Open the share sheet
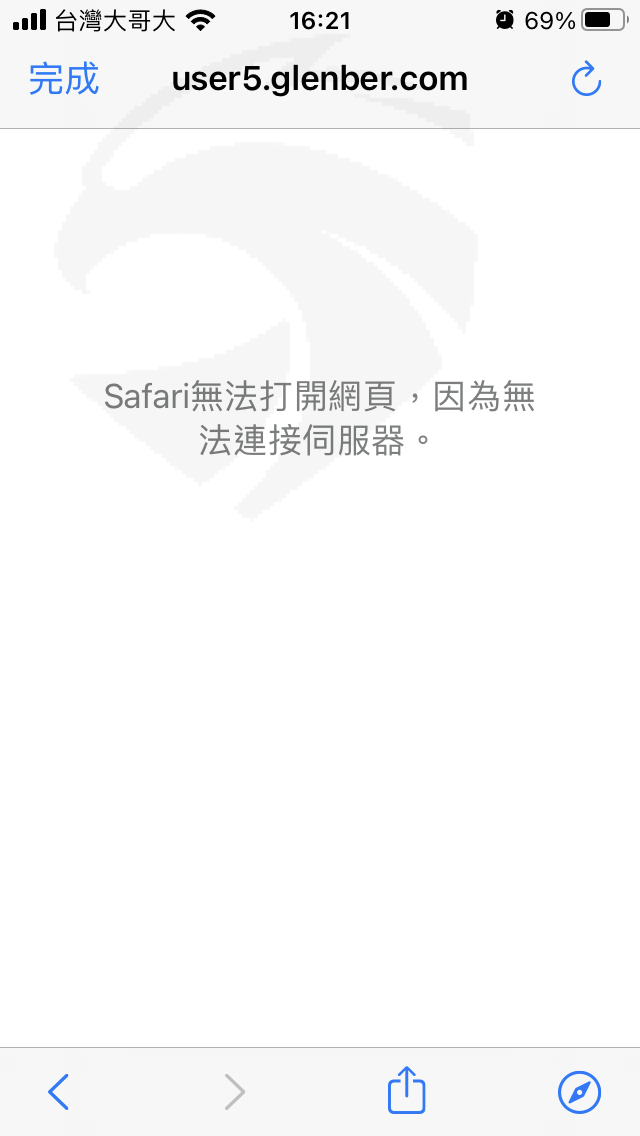Screen dimensions: 640x1136 (x=406, y=1089)
